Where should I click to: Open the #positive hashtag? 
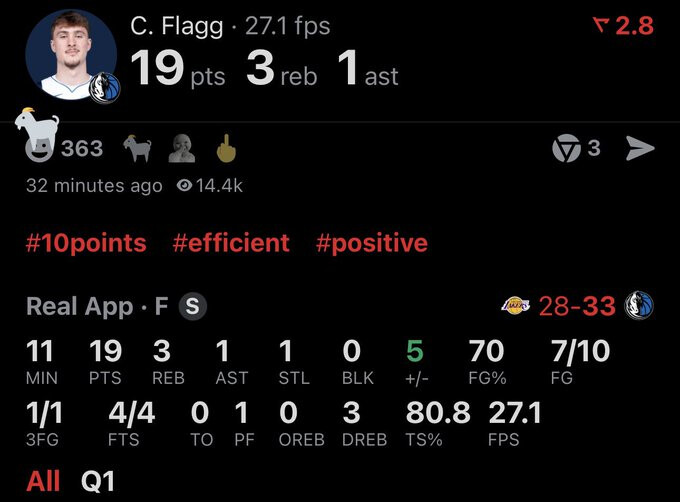point(371,243)
